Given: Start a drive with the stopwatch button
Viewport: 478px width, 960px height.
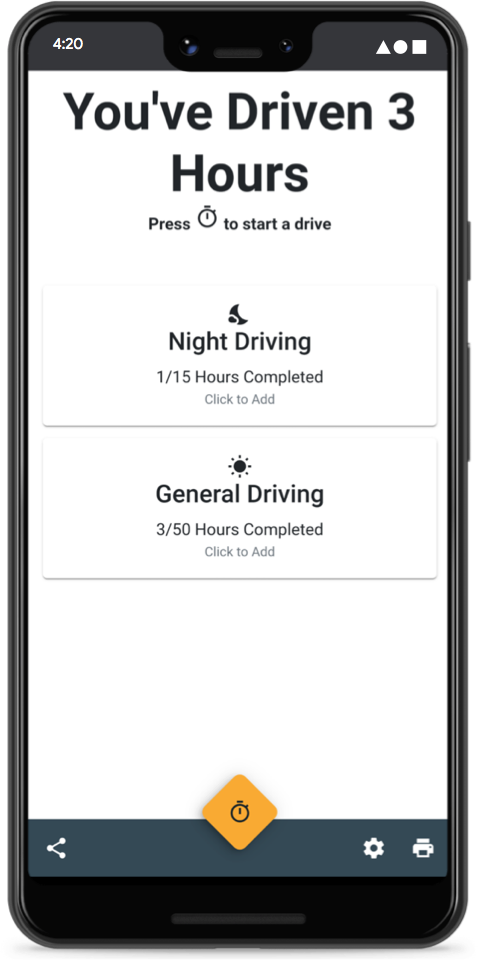Looking at the screenshot, I should point(239,812).
